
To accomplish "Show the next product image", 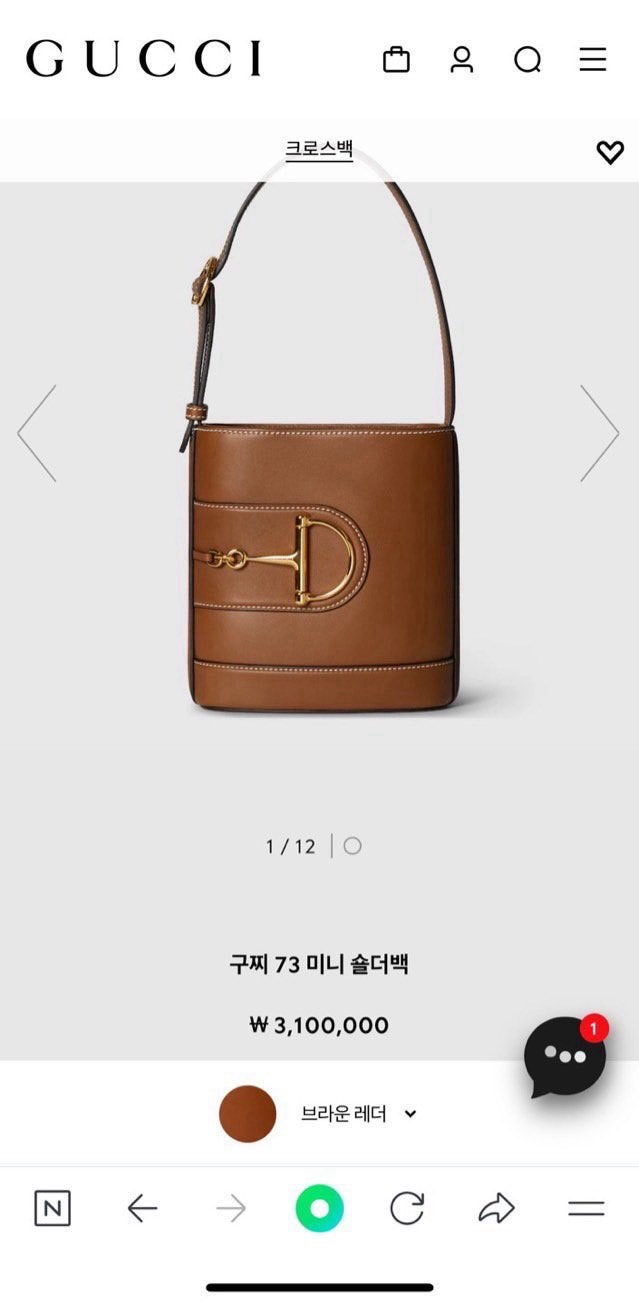I will point(600,433).
